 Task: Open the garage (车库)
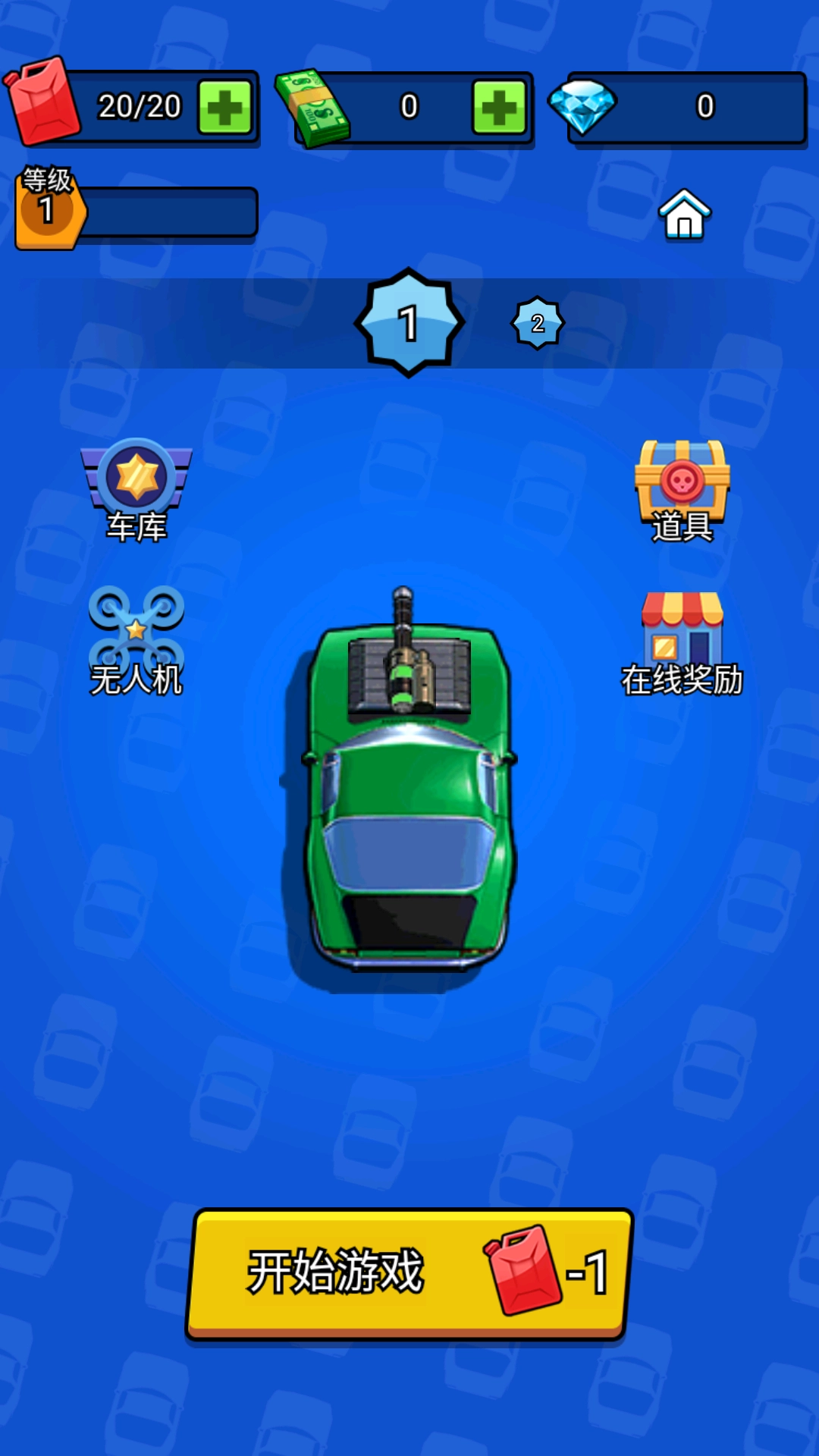coord(136,489)
